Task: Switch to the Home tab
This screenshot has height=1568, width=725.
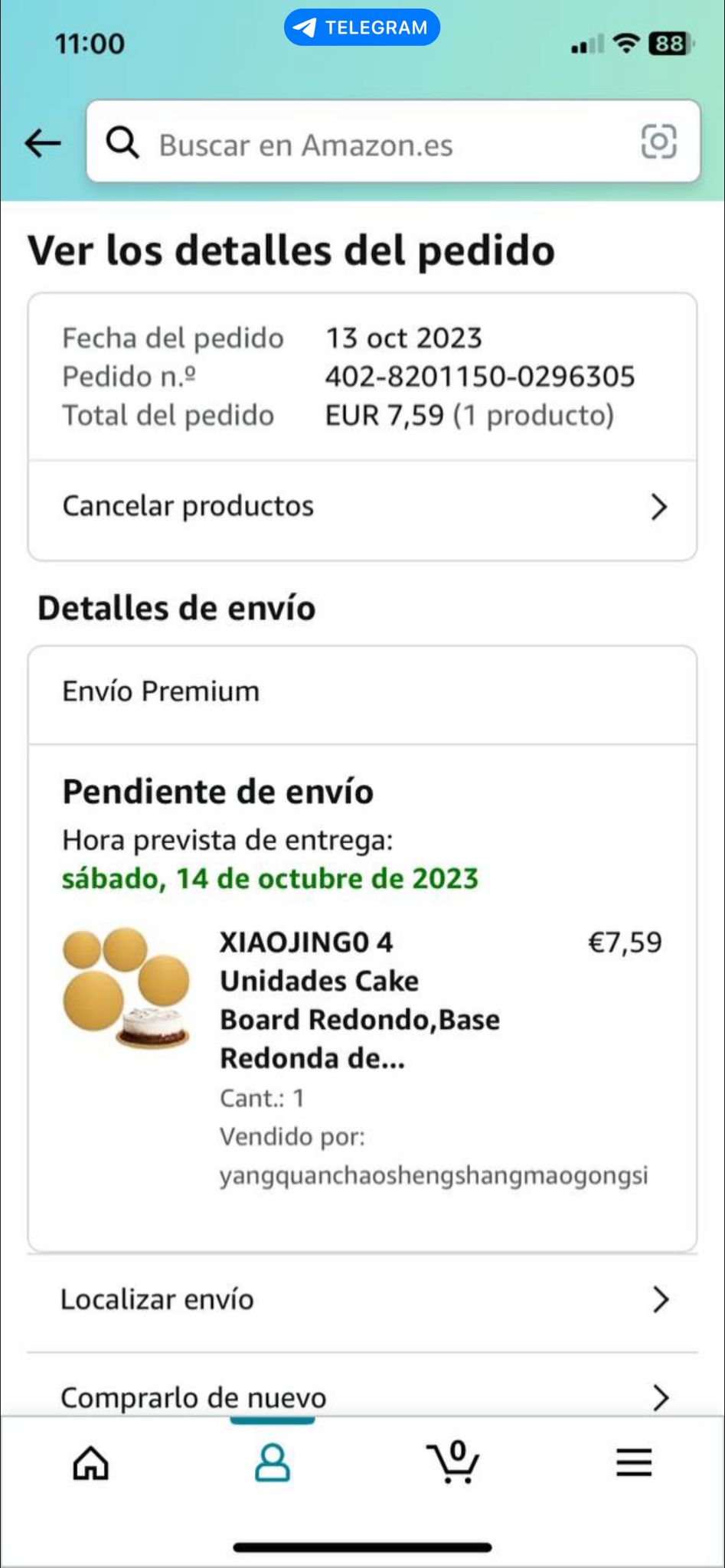Action: point(90,1464)
